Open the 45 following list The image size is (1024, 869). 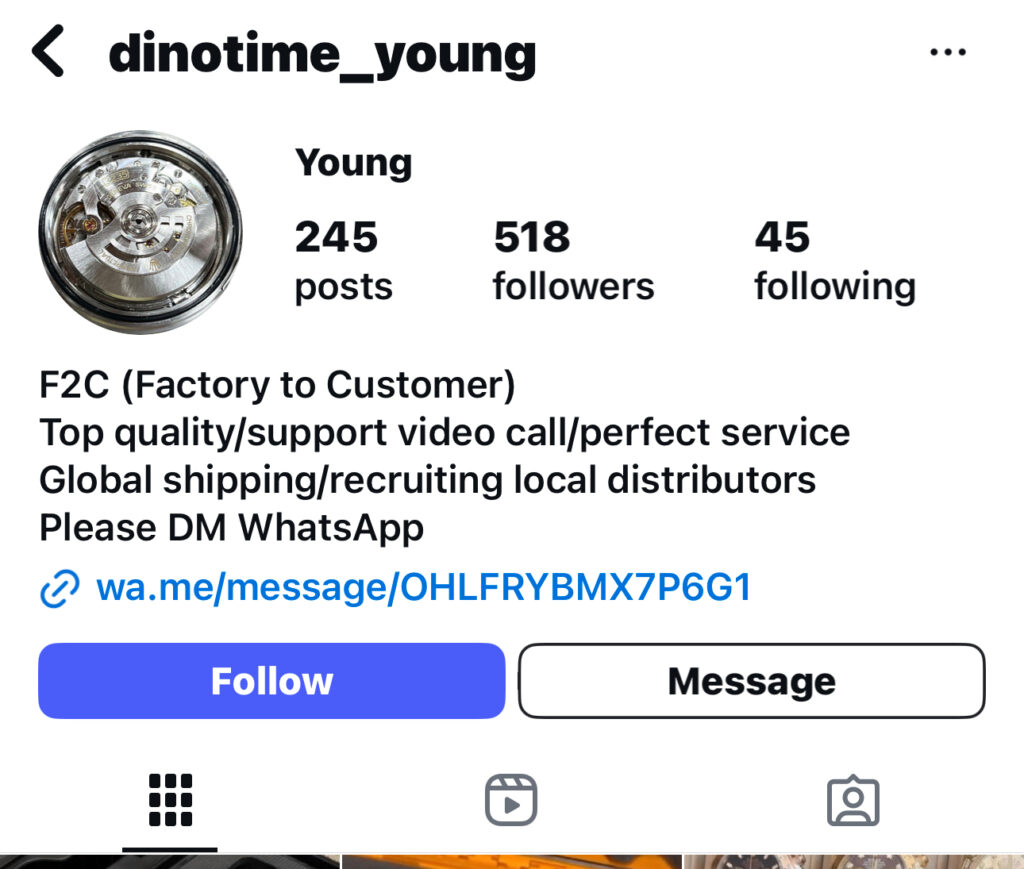(834, 260)
